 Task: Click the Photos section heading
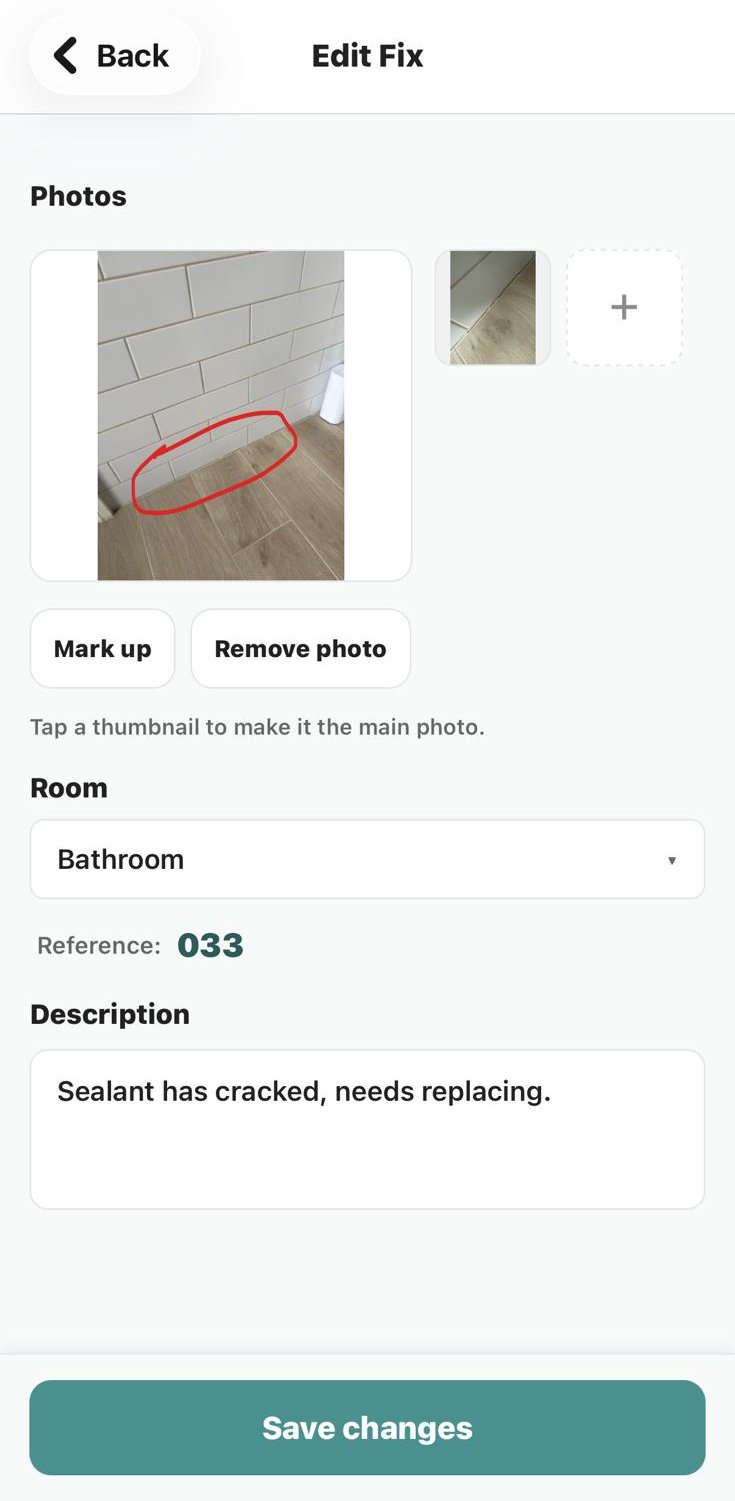[78, 196]
